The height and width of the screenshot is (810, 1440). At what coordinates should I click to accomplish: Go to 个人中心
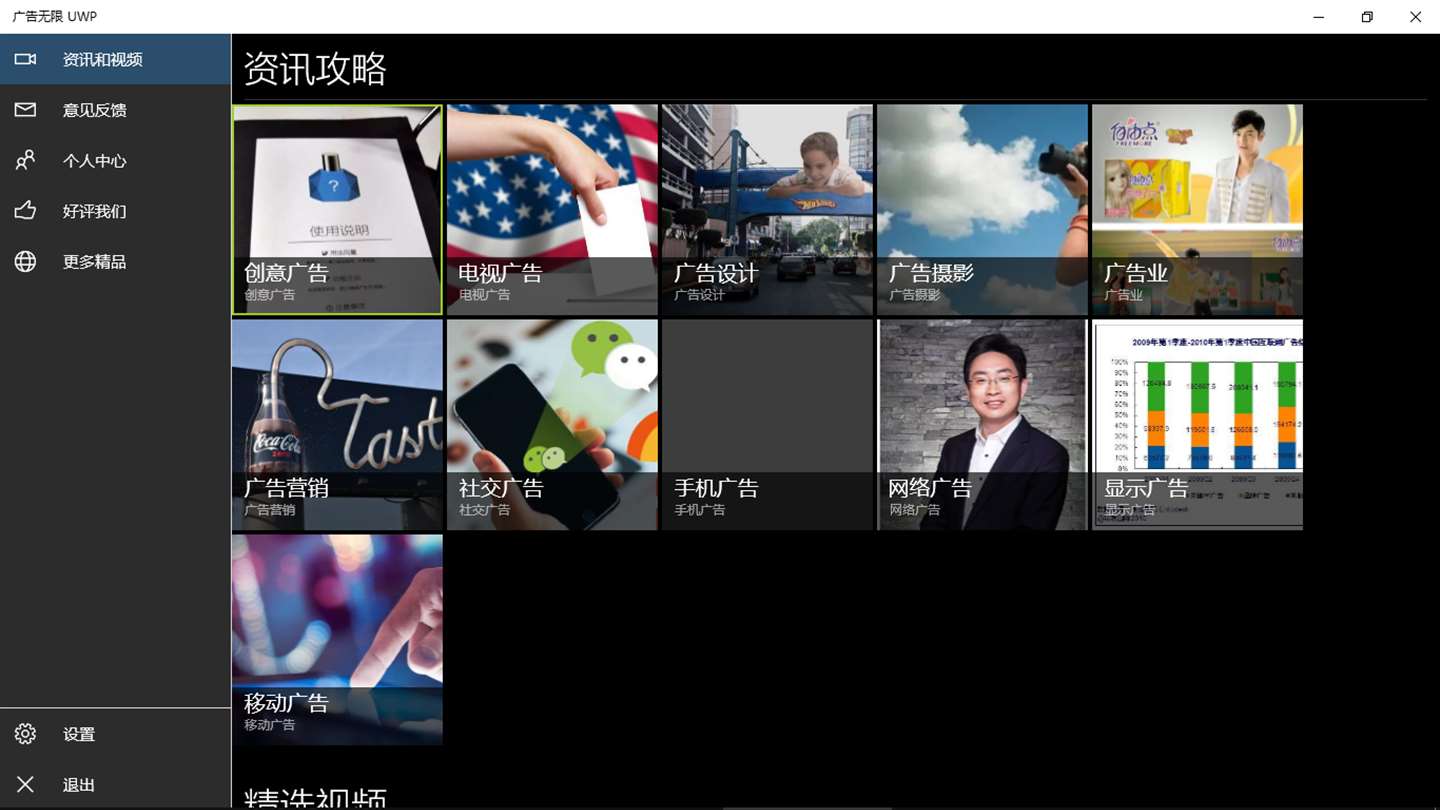click(94, 161)
